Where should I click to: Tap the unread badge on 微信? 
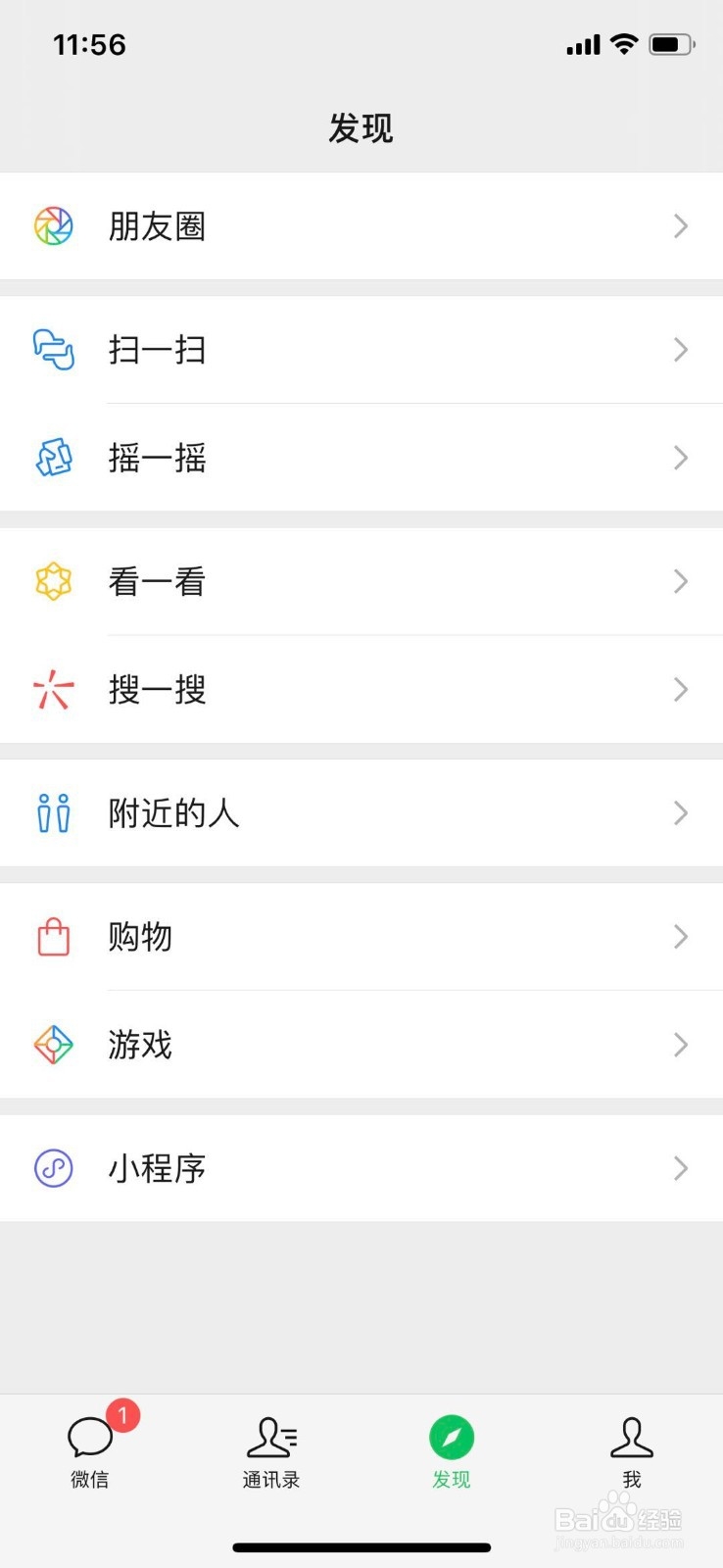click(122, 1414)
